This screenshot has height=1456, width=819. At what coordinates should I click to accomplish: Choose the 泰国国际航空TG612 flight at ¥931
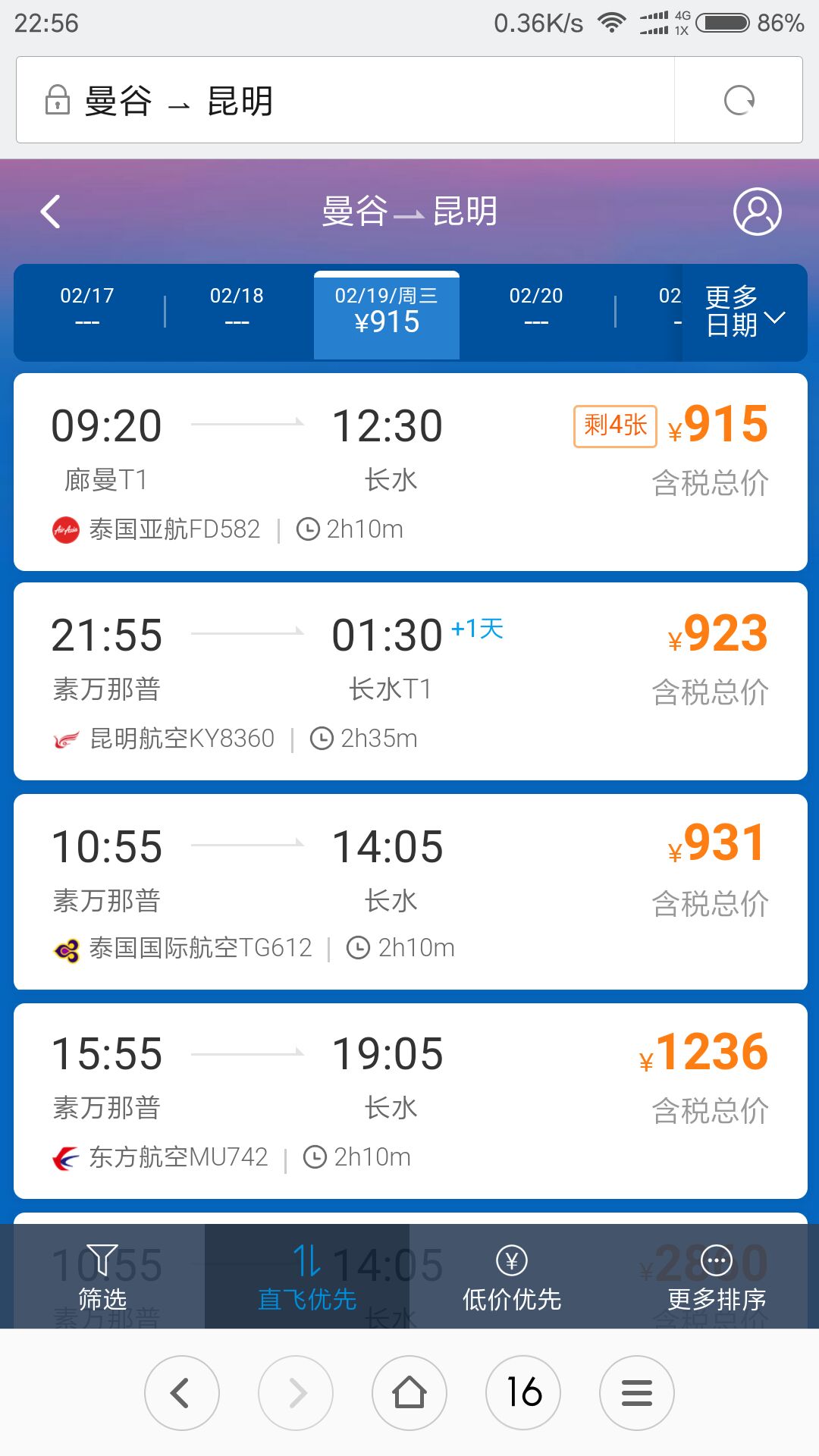pyautogui.click(x=410, y=892)
